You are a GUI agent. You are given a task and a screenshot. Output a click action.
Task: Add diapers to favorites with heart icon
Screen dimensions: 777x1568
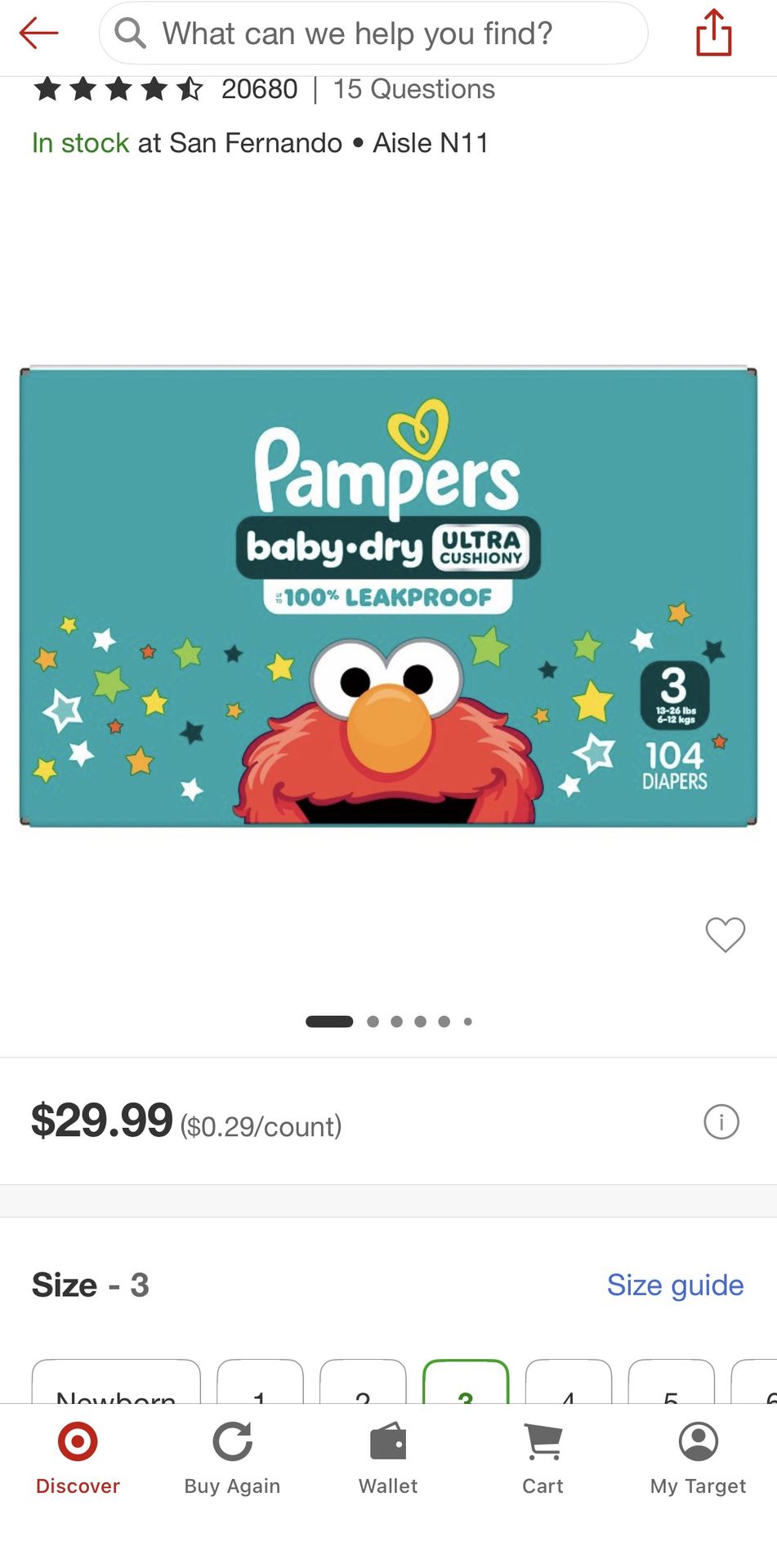(725, 934)
